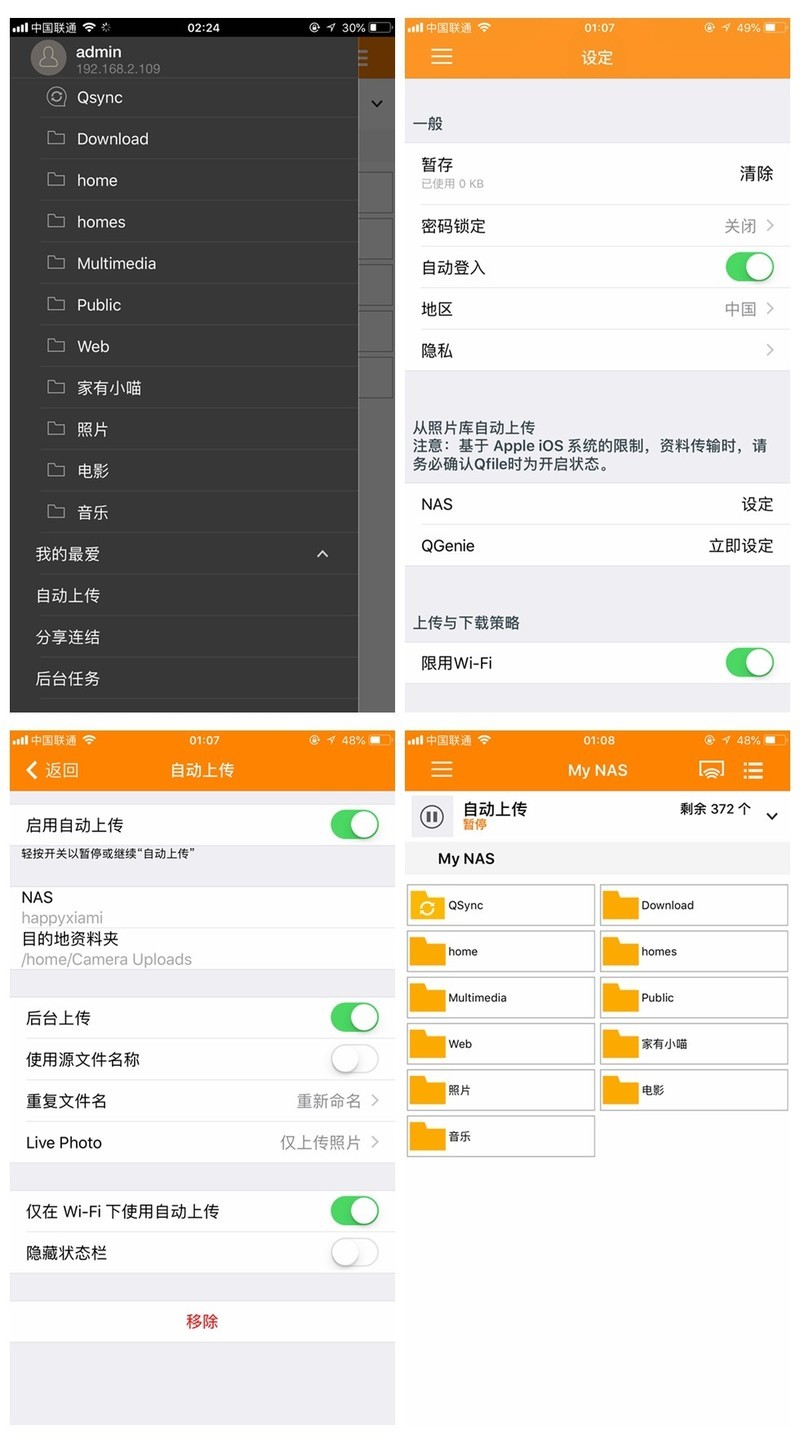Expand the Qsync folder tree

[x=377, y=102]
